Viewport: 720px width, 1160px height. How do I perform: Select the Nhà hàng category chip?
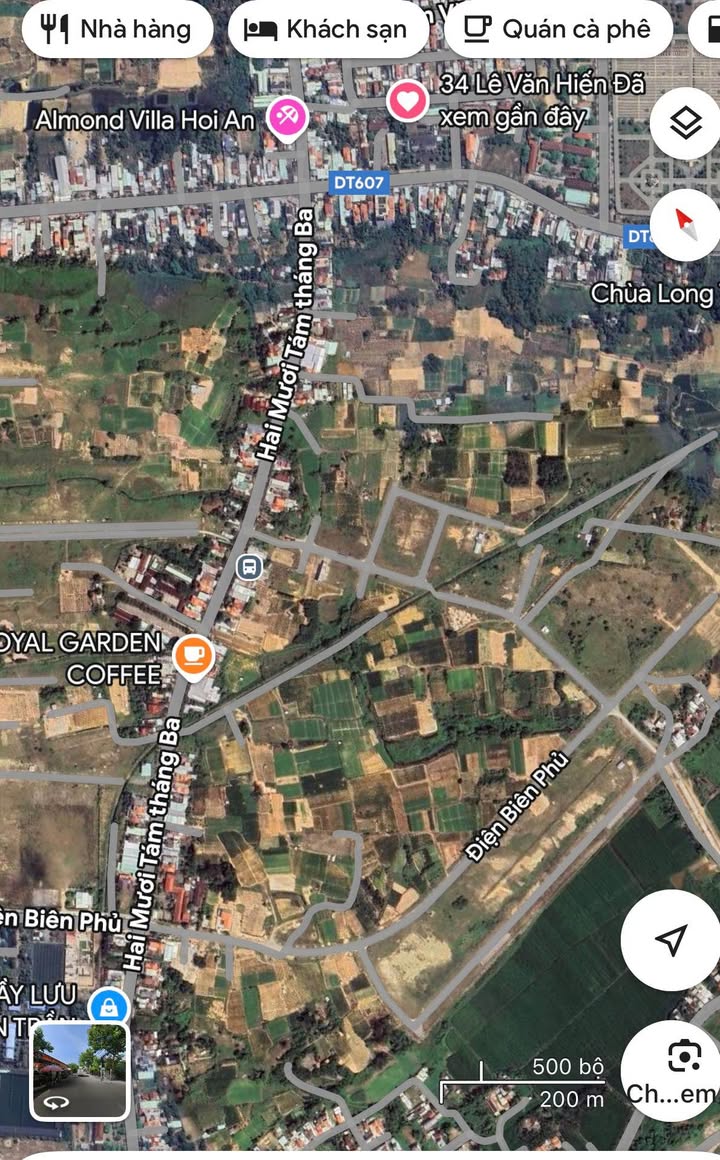118,29
